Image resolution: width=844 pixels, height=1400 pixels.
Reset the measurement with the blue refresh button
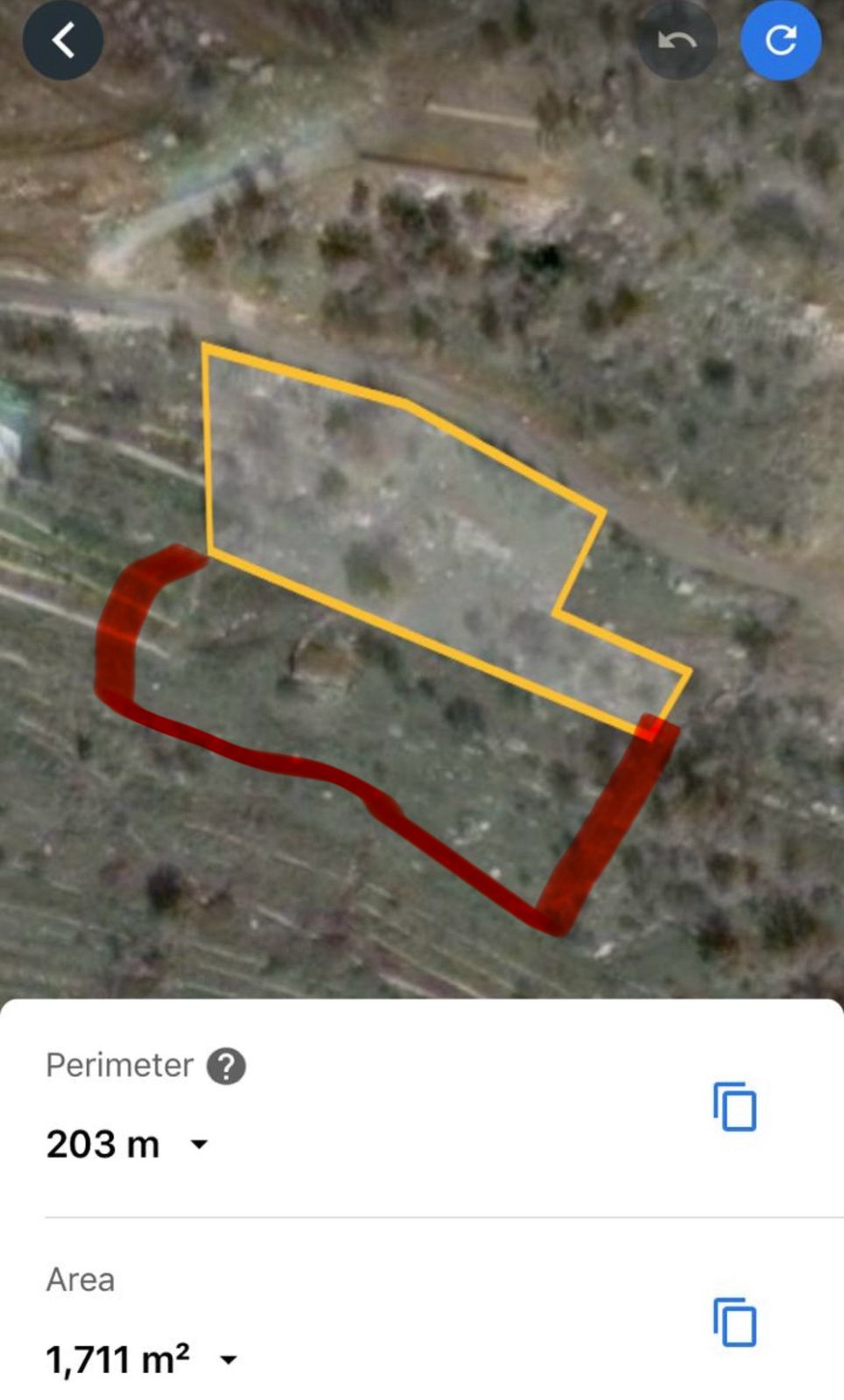(780, 40)
